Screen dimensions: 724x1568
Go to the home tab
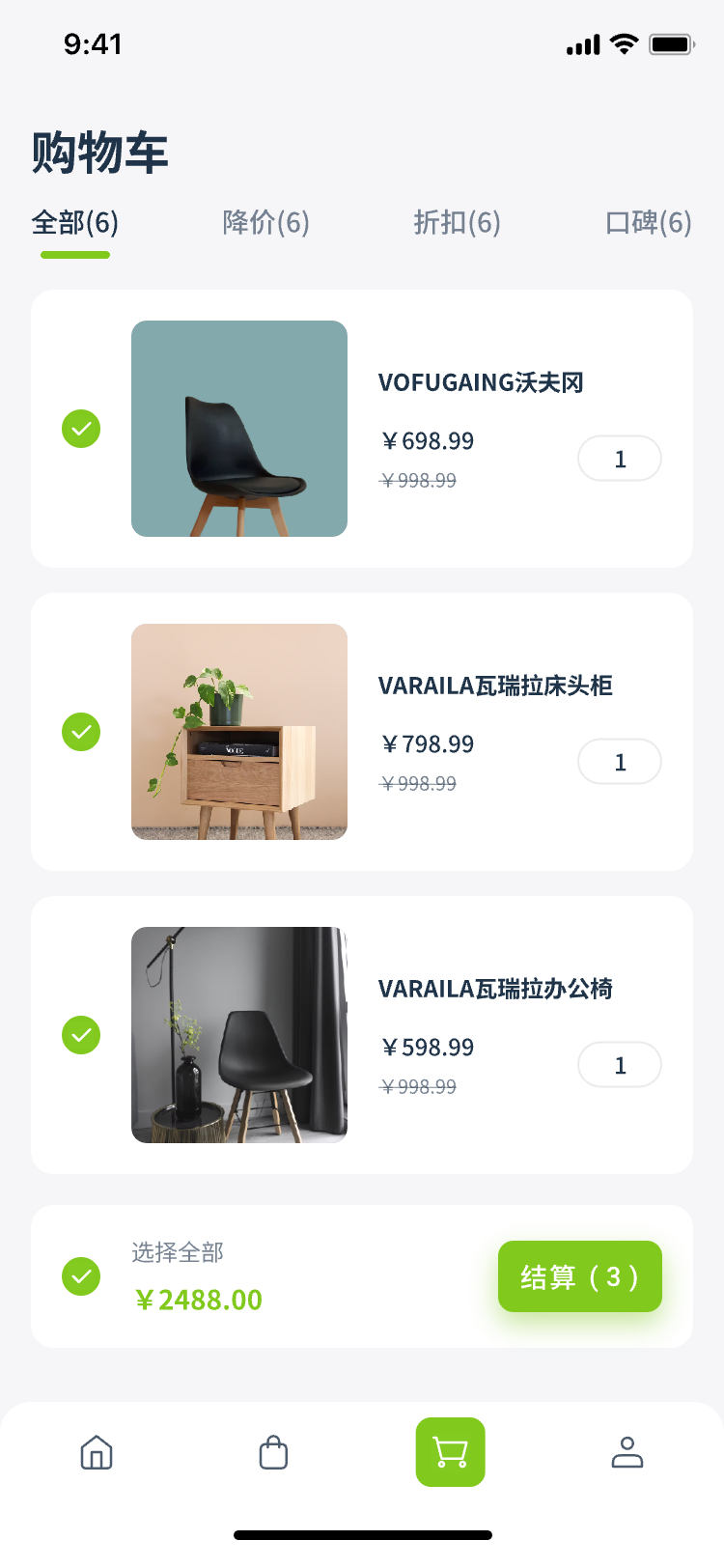pyautogui.click(x=97, y=1452)
